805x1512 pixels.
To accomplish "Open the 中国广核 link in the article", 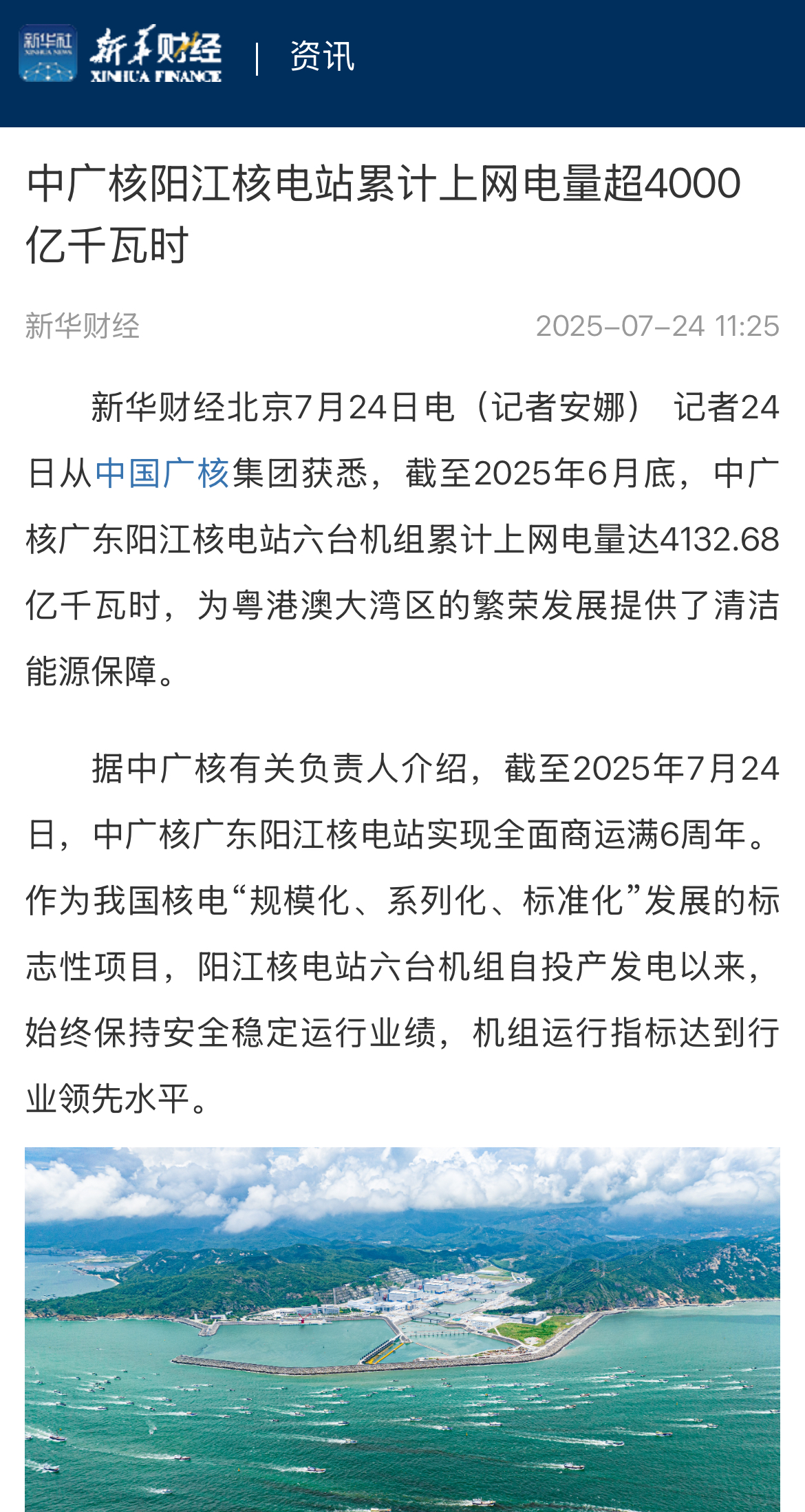I will click(x=162, y=473).
